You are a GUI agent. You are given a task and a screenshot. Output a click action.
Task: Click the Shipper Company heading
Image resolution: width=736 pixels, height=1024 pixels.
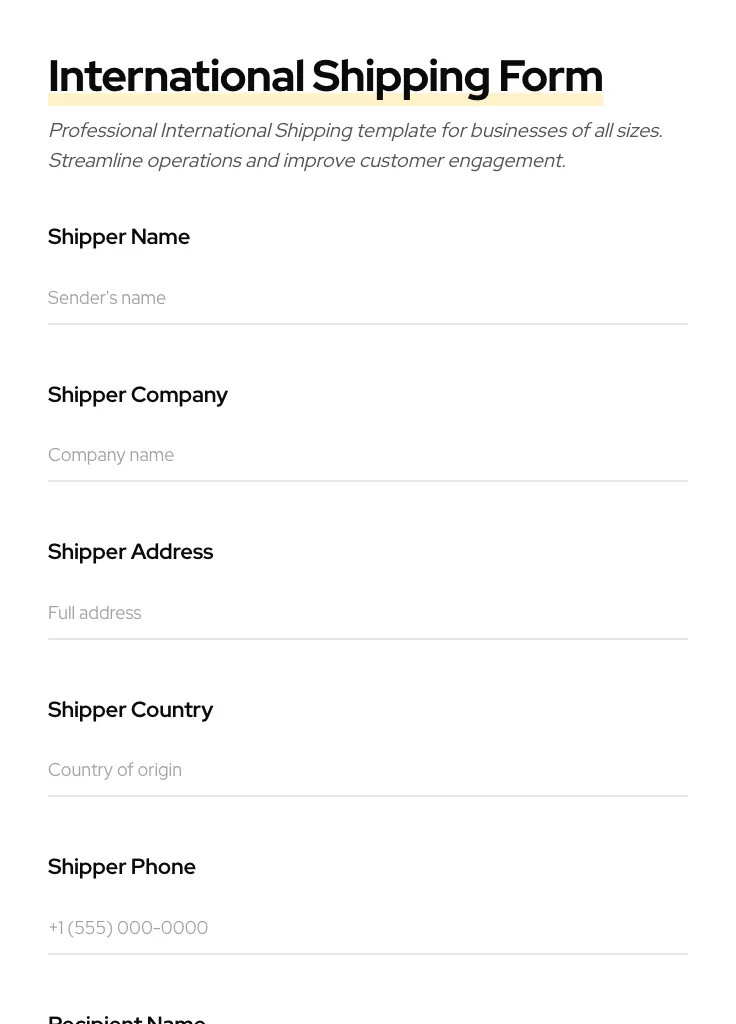pyautogui.click(x=138, y=395)
